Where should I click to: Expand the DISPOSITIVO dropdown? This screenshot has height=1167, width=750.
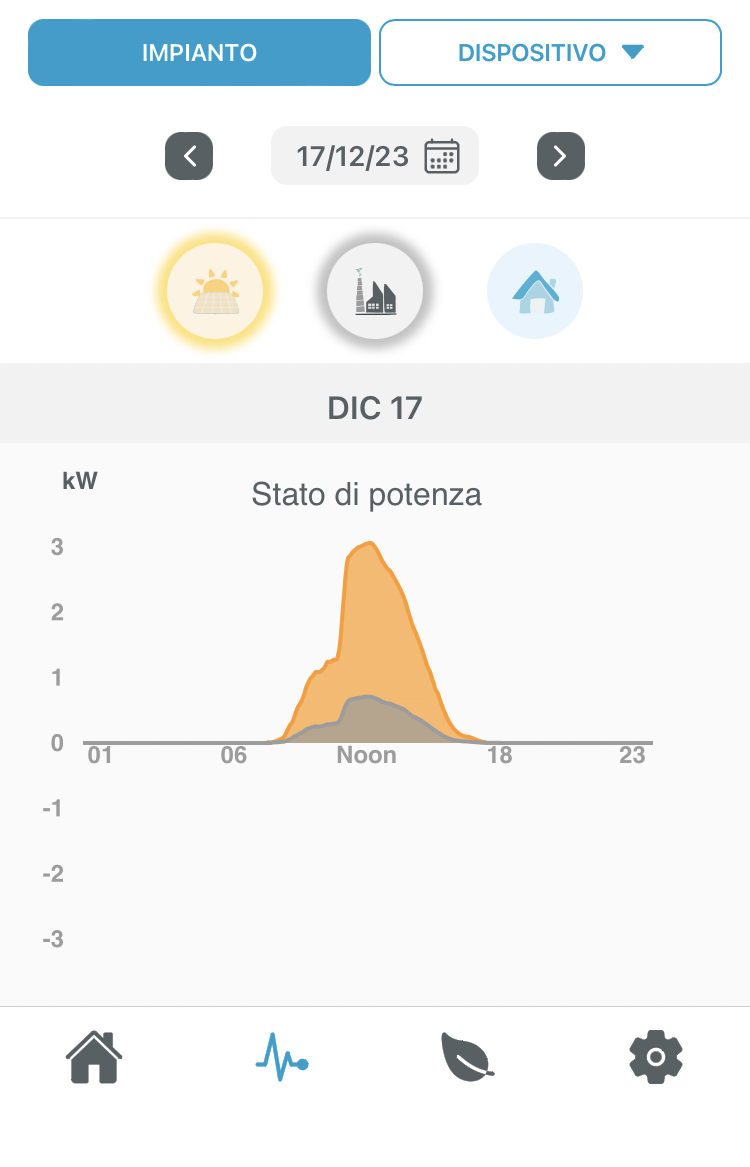point(550,53)
